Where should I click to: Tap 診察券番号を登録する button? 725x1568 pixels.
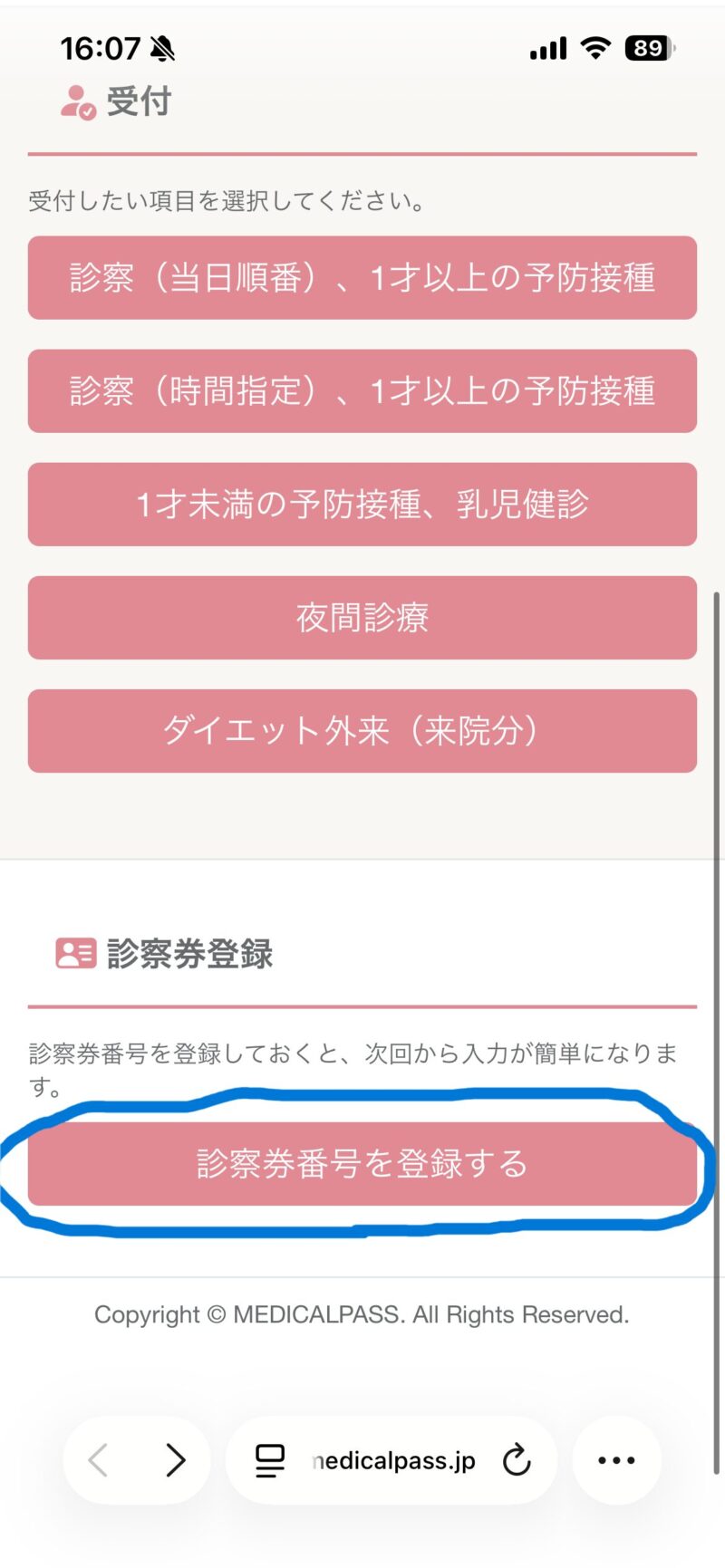(362, 1164)
